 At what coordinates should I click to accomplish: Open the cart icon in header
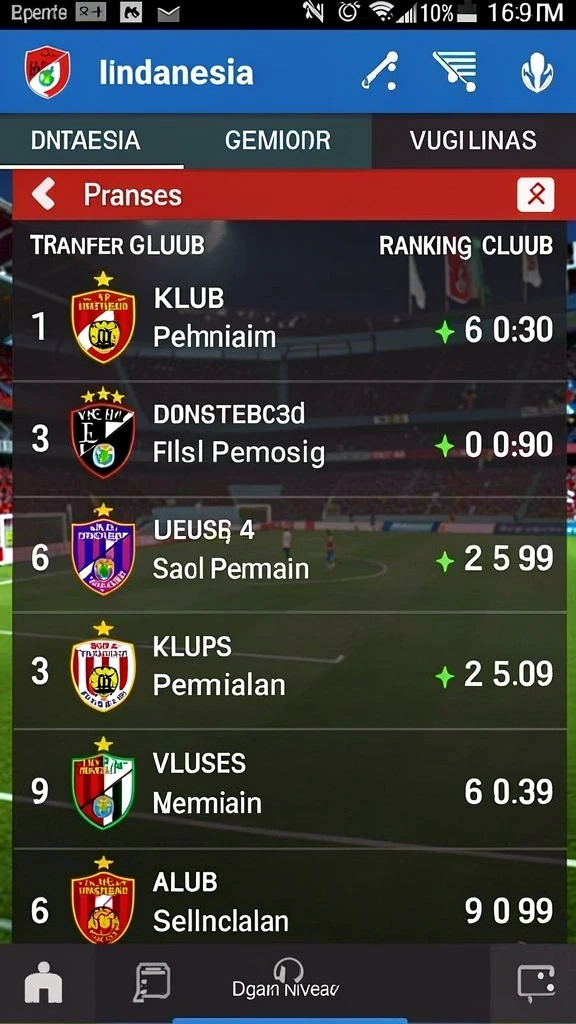[455, 71]
